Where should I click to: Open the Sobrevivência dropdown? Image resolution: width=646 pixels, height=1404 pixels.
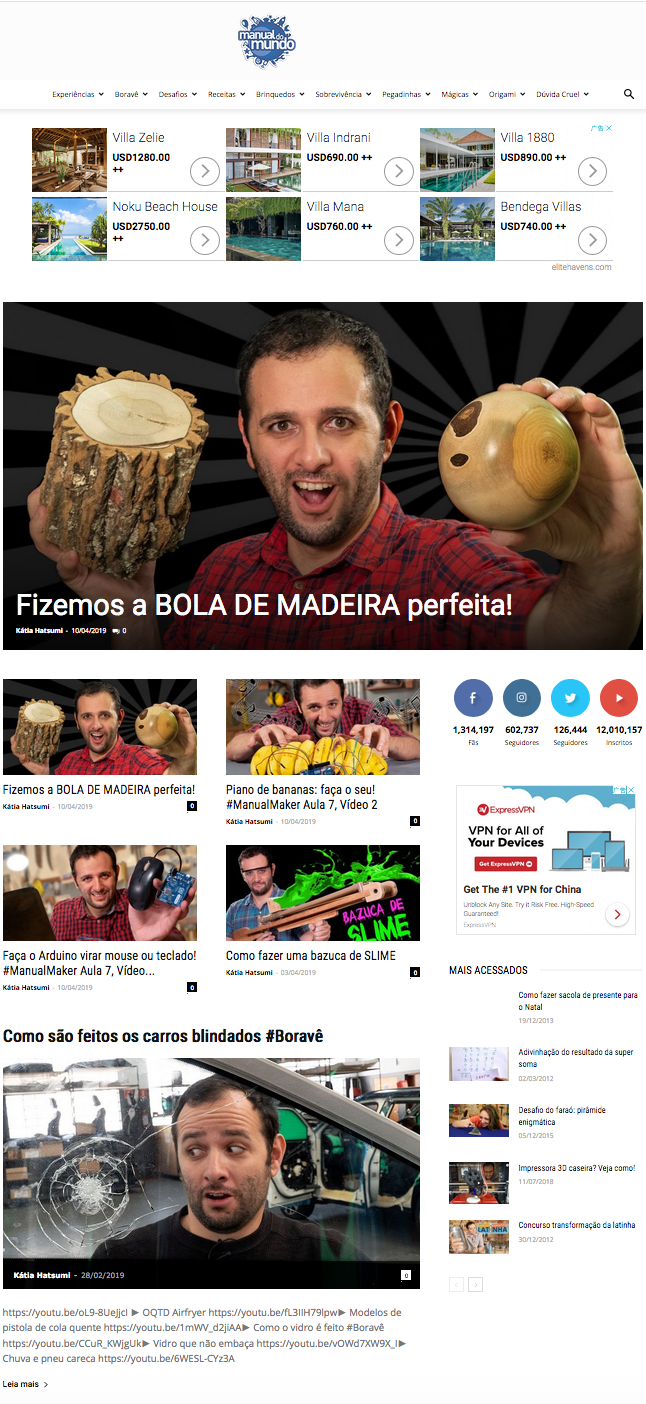point(343,94)
